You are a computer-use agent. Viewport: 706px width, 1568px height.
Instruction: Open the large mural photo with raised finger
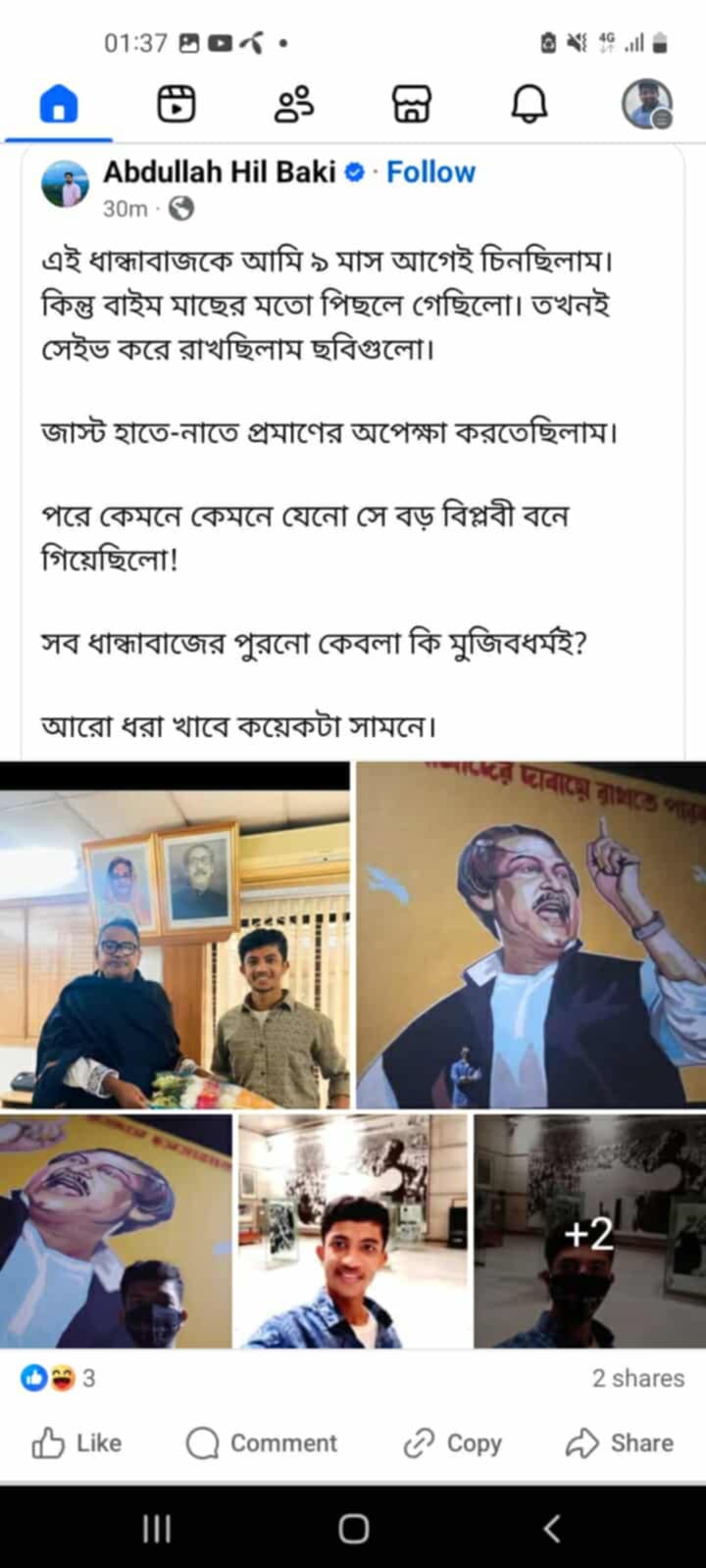[x=530, y=936]
